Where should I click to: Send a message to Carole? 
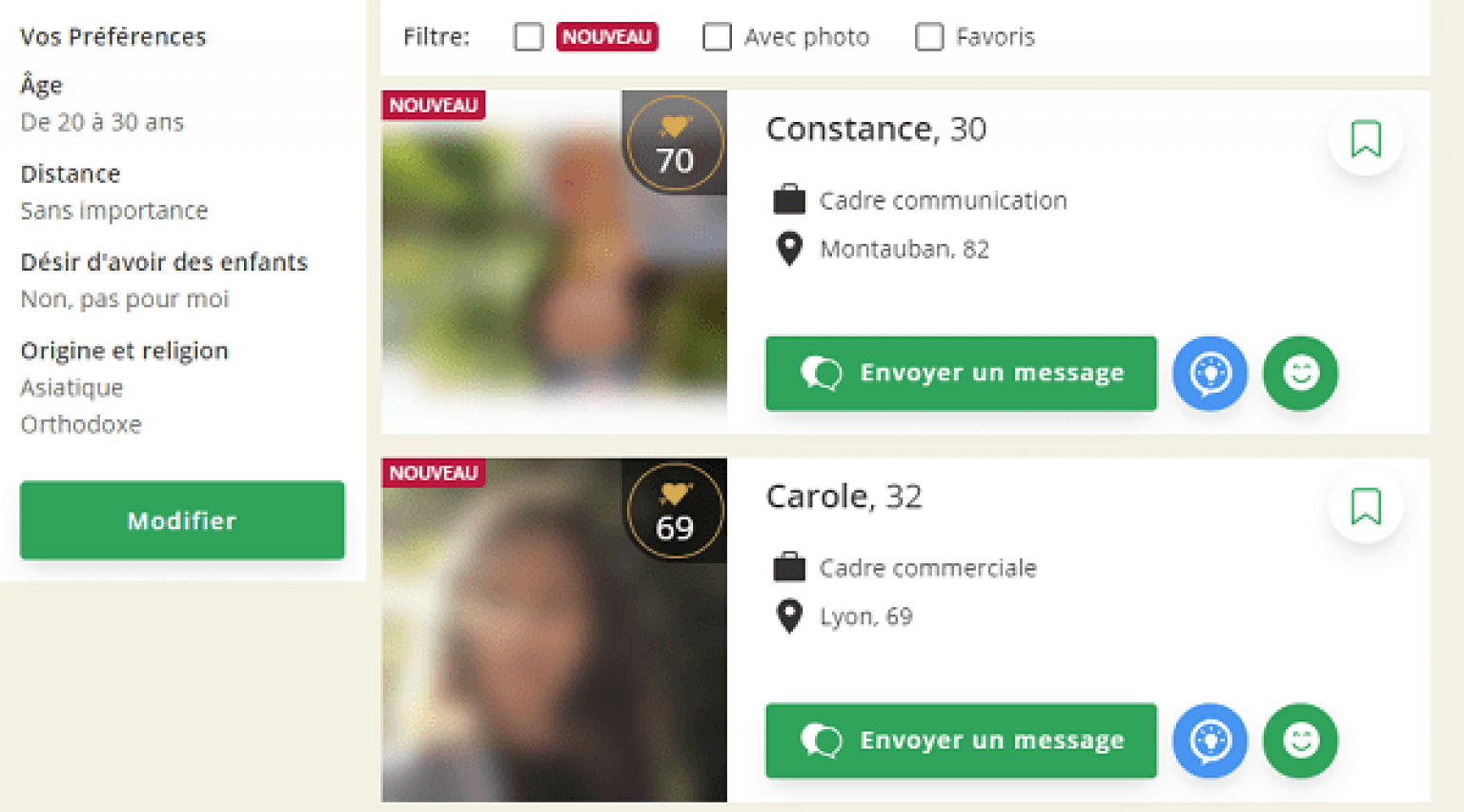(961, 741)
